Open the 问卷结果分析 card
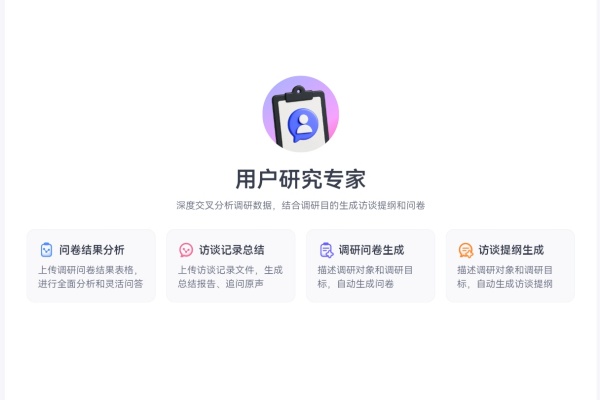This screenshot has width=600, height=400. click(x=91, y=265)
